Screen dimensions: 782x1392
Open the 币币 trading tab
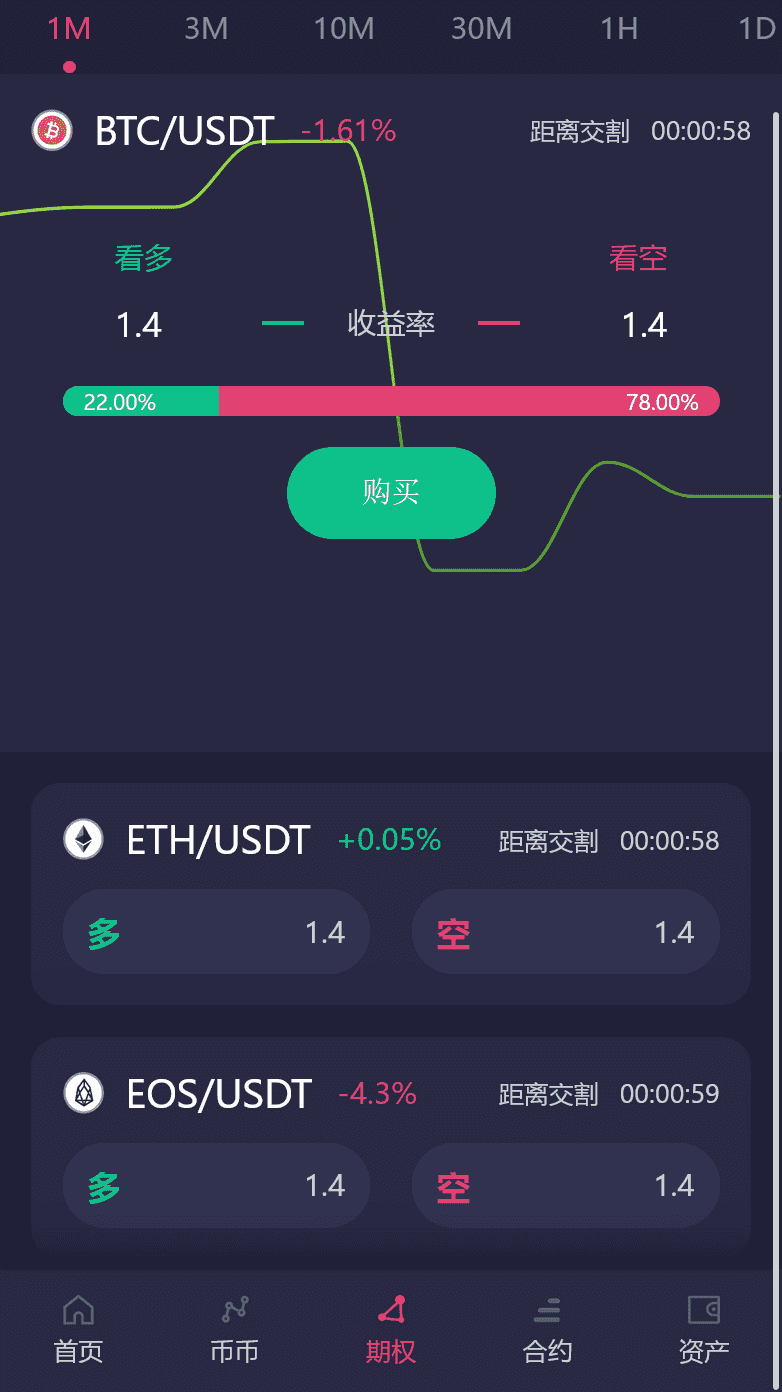tap(235, 1330)
